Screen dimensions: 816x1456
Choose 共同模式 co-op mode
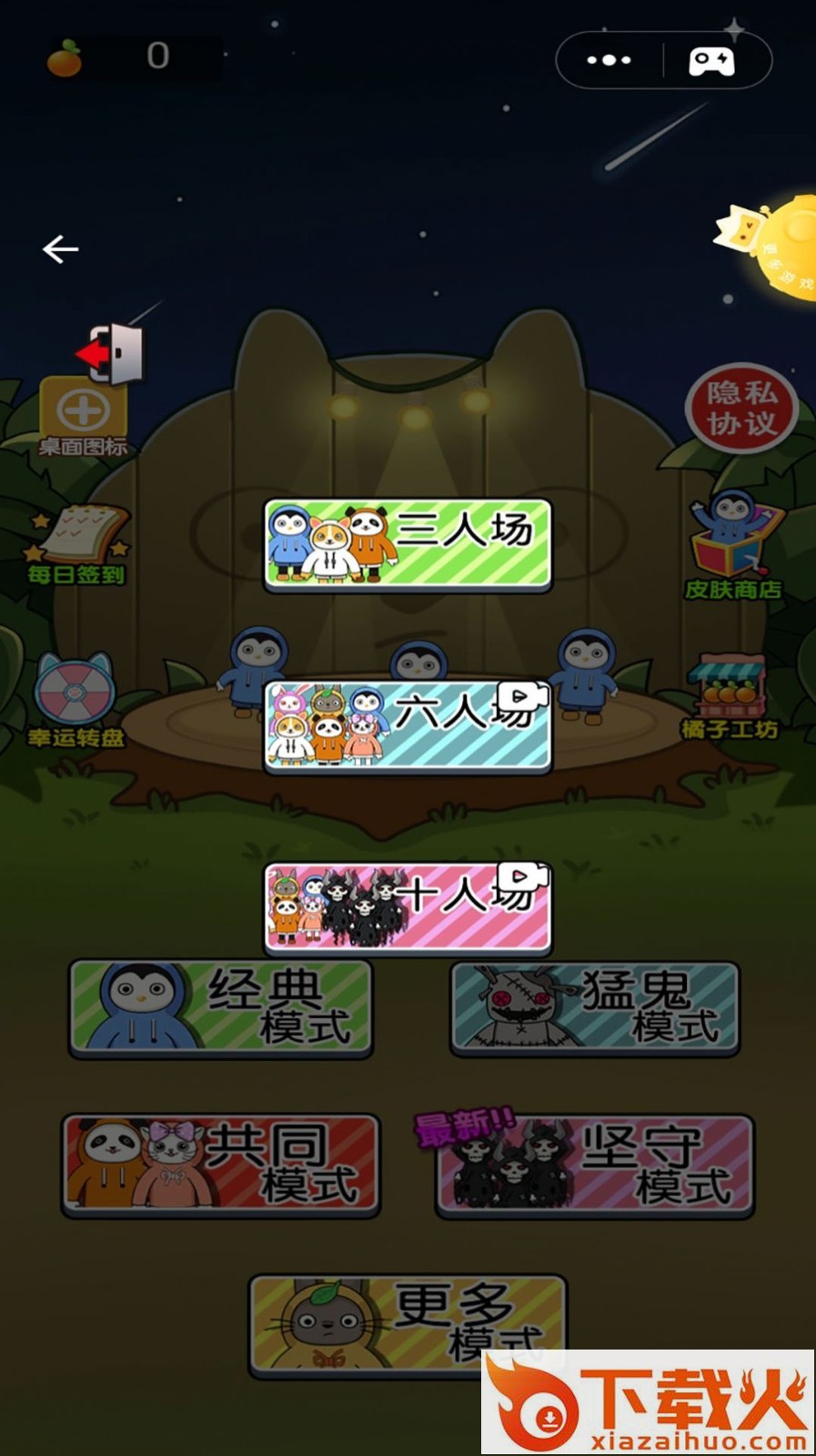coord(220,1166)
